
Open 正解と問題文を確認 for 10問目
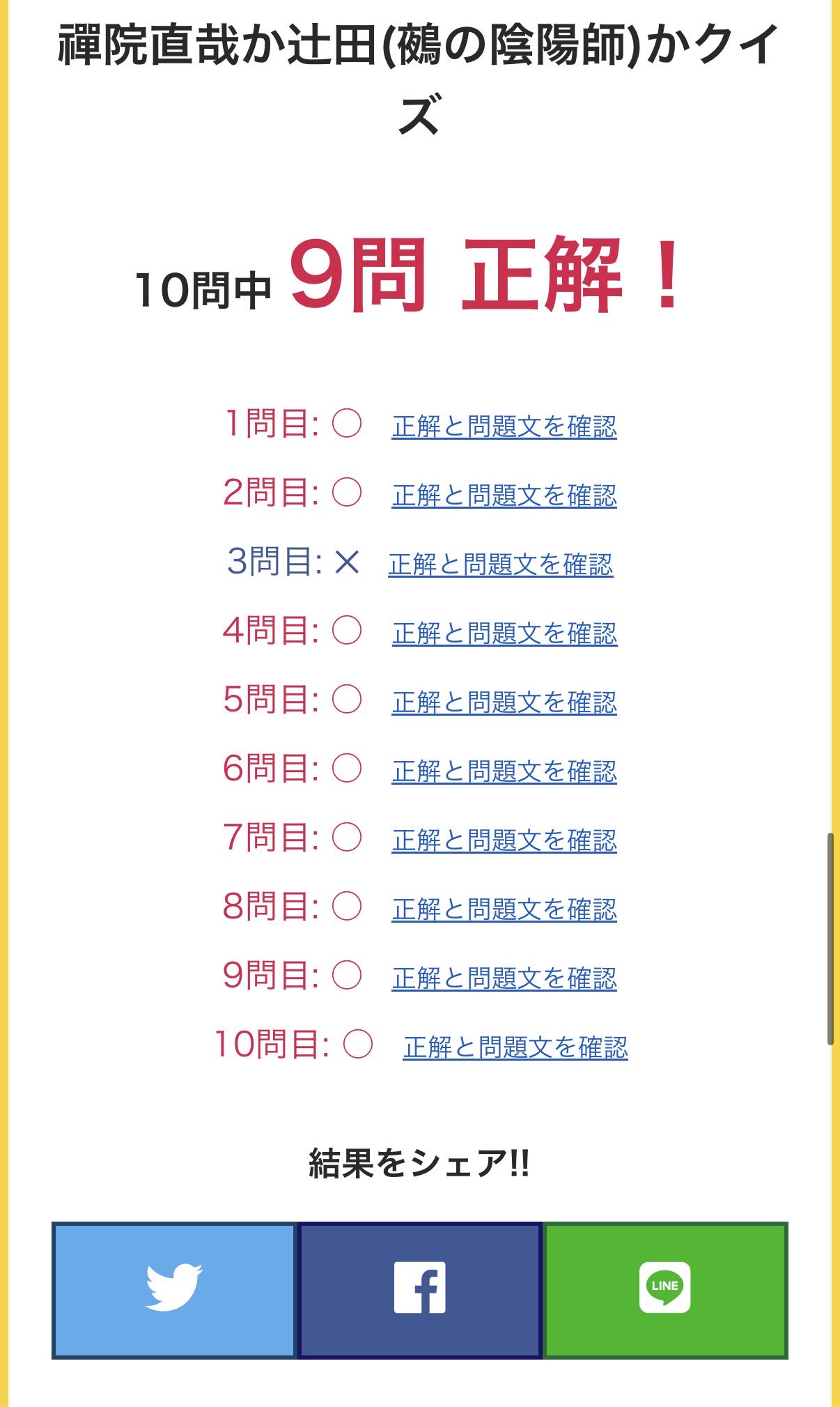coord(515,1047)
